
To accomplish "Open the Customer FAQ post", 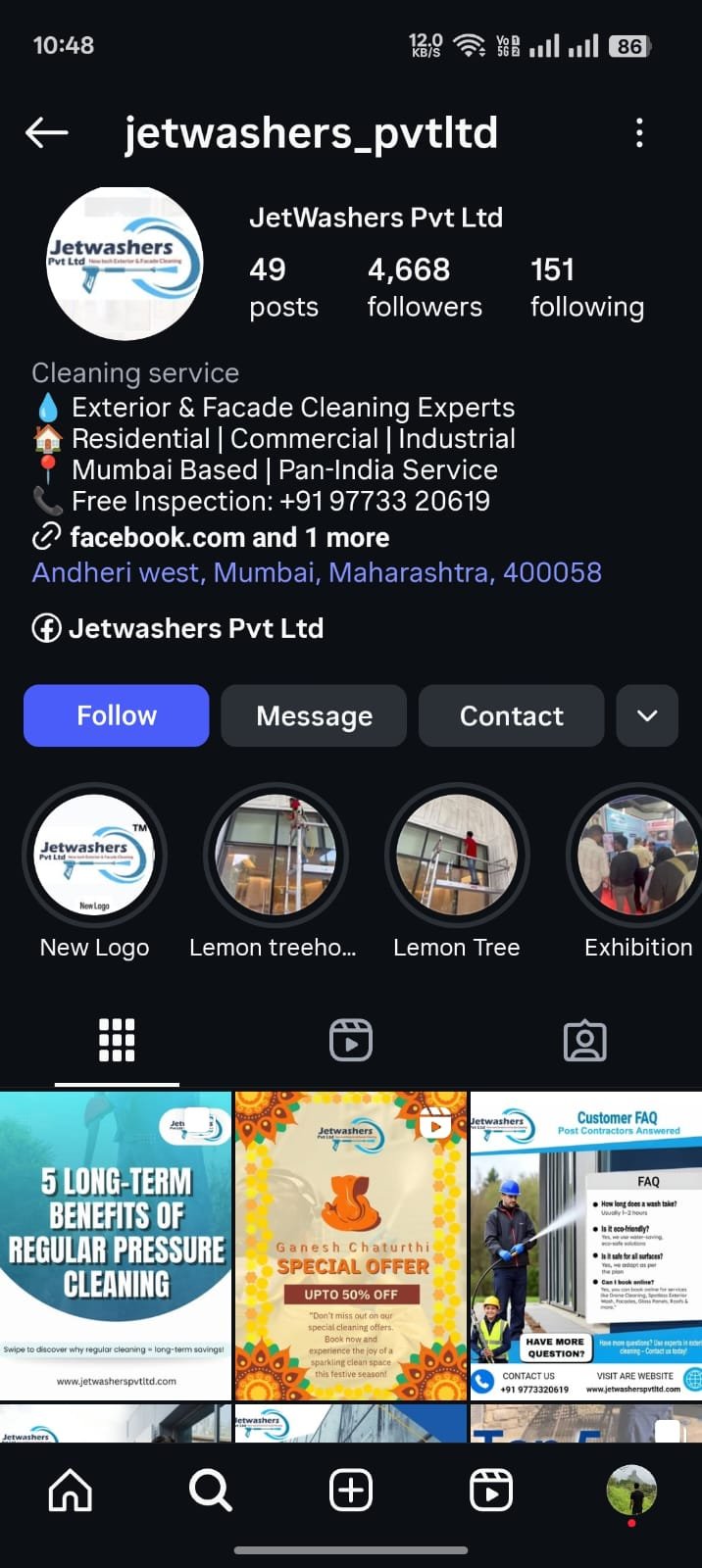I will coord(585,1245).
